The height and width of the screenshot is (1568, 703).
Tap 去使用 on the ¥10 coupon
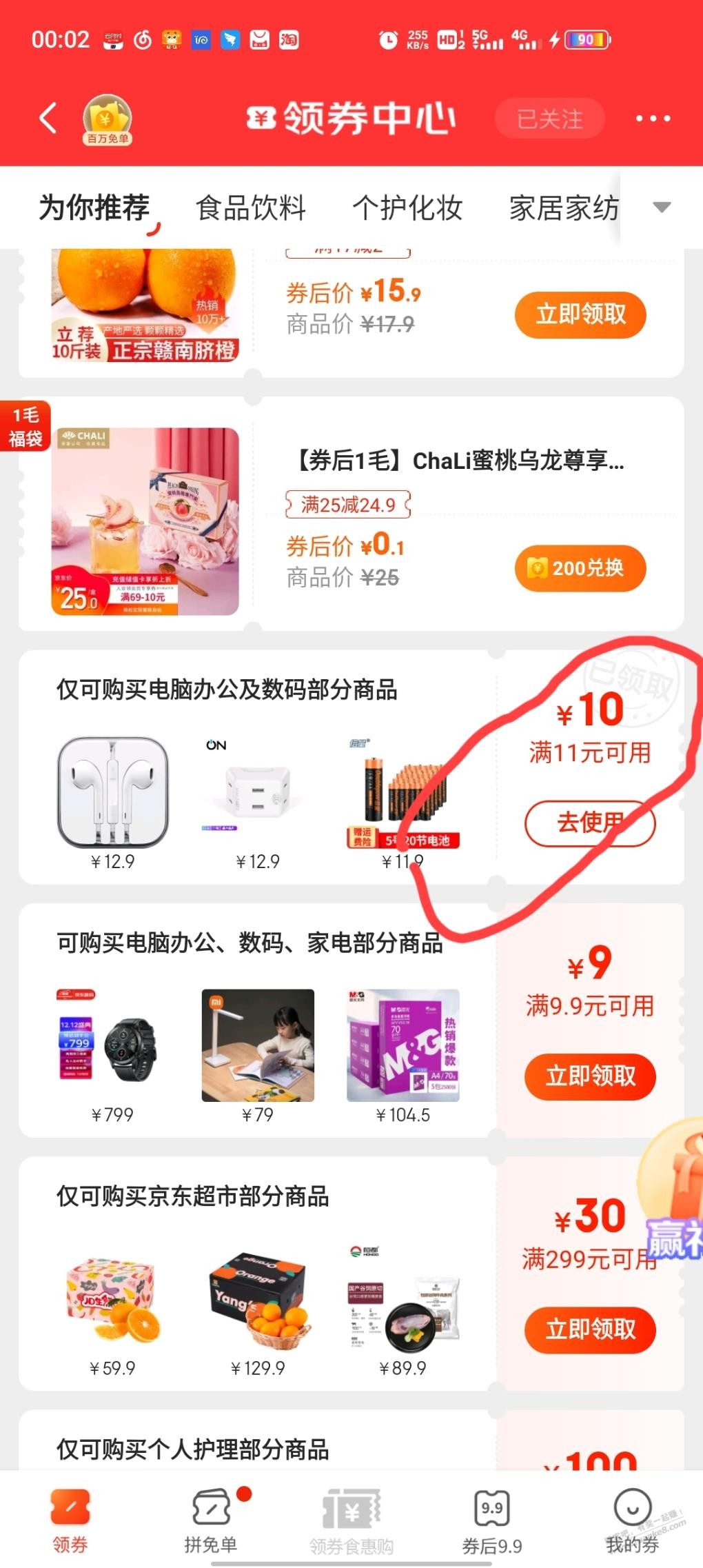[590, 823]
